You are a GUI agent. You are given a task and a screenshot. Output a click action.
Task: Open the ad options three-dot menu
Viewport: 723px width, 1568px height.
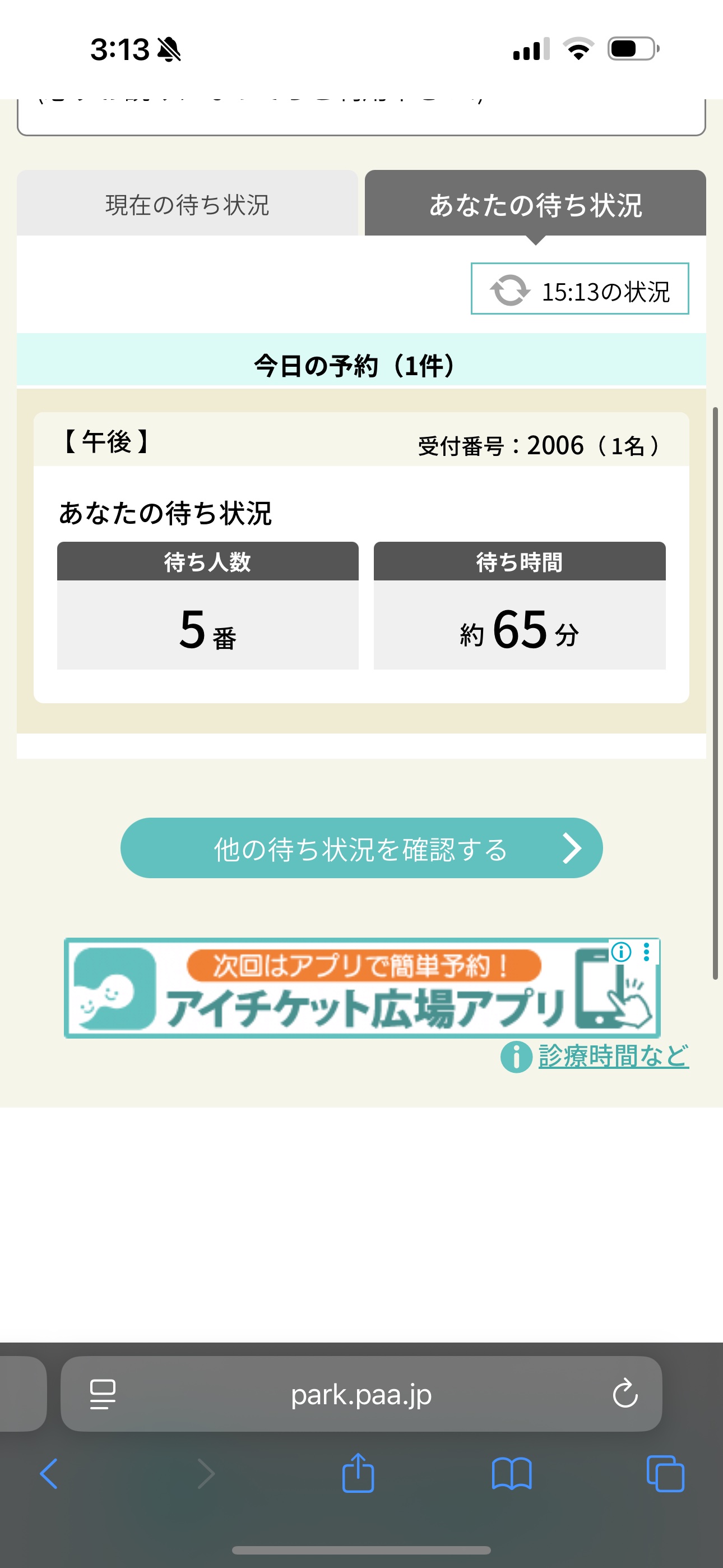click(x=646, y=952)
